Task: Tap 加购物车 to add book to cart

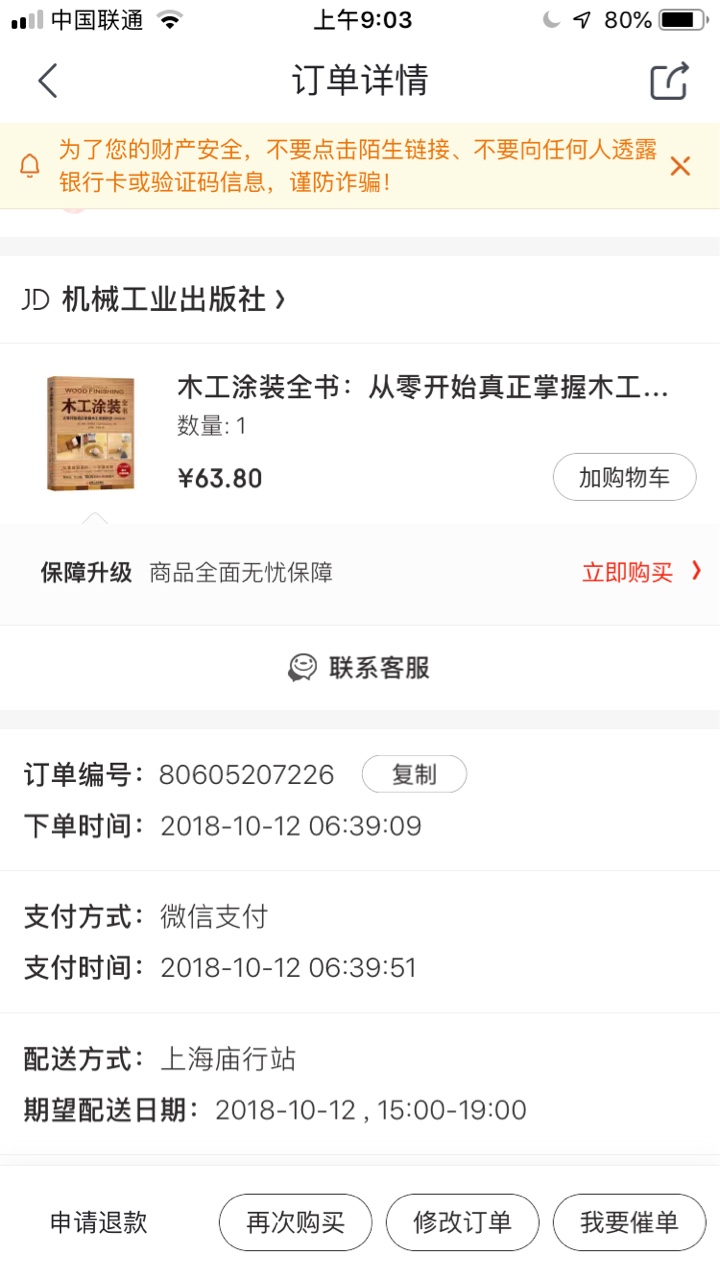Action: tap(624, 478)
